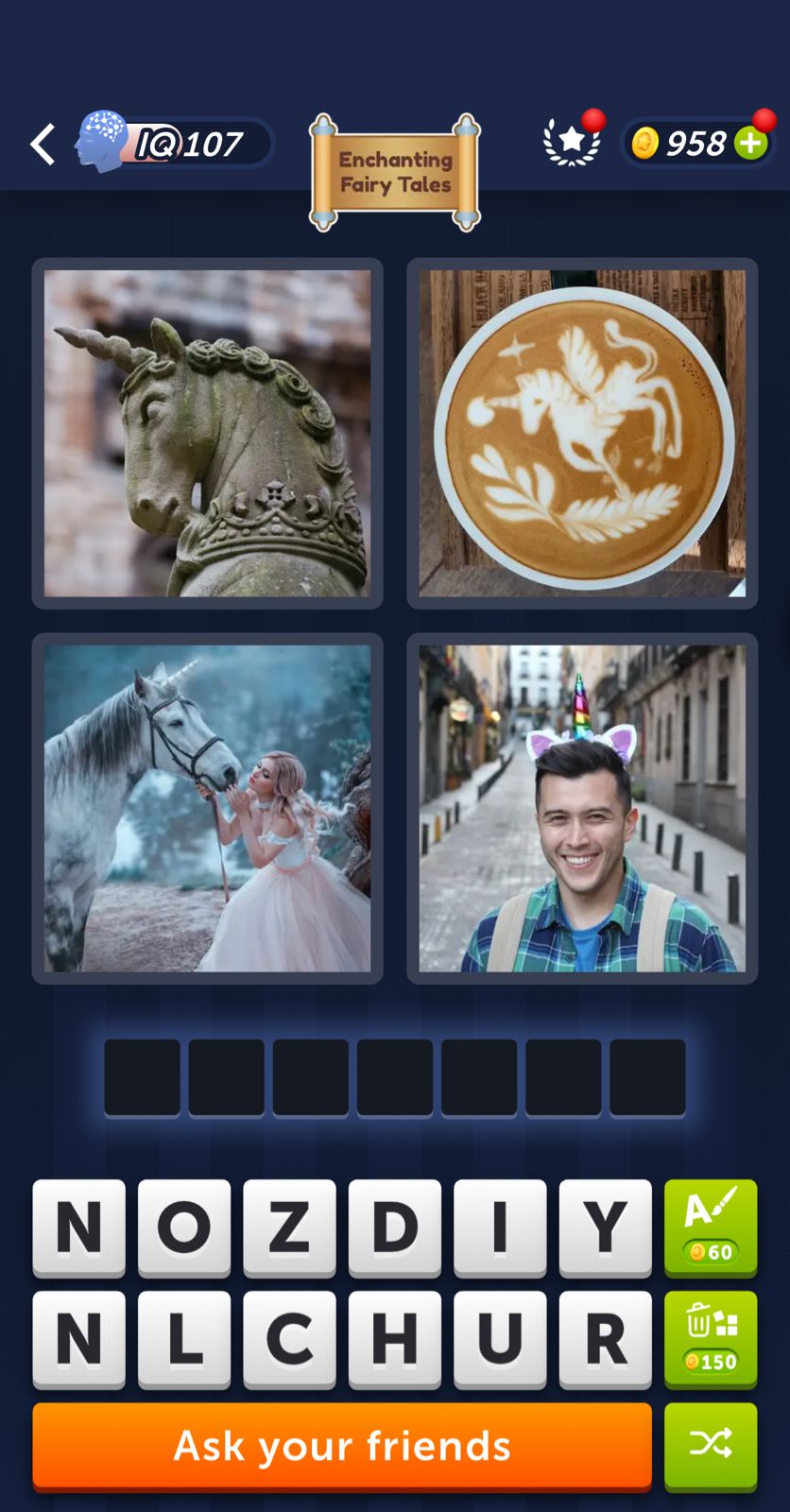The width and height of the screenshot is (790, 1512).
Task: Remove wrong letters for 150 coins
Action: coord(711,1338)
